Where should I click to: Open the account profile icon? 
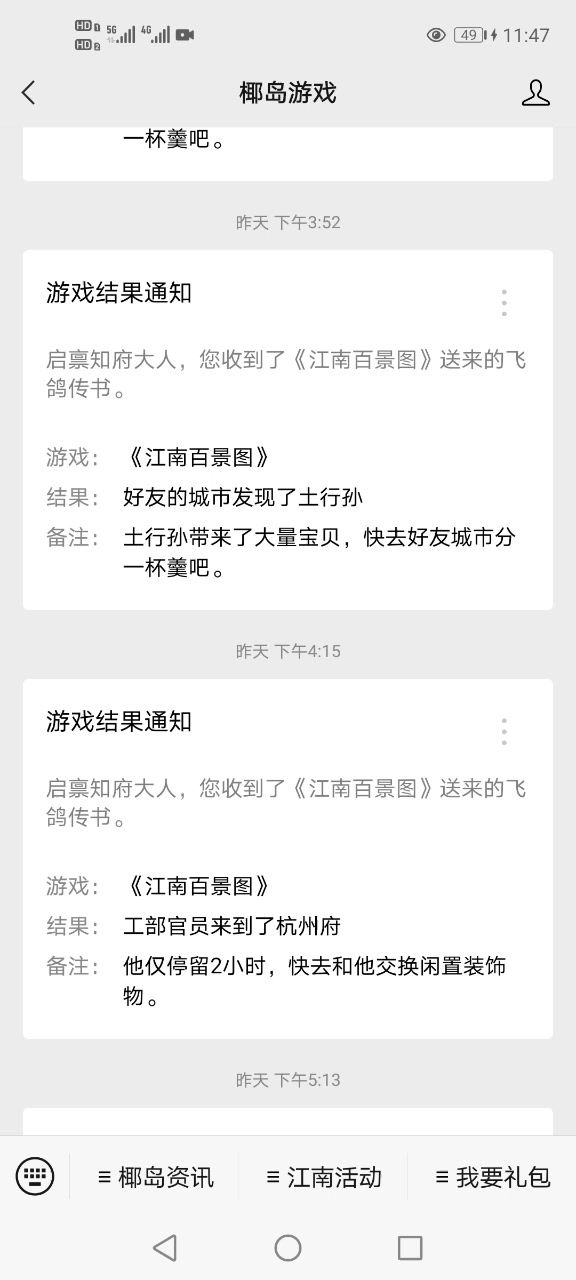pos(536,93)
